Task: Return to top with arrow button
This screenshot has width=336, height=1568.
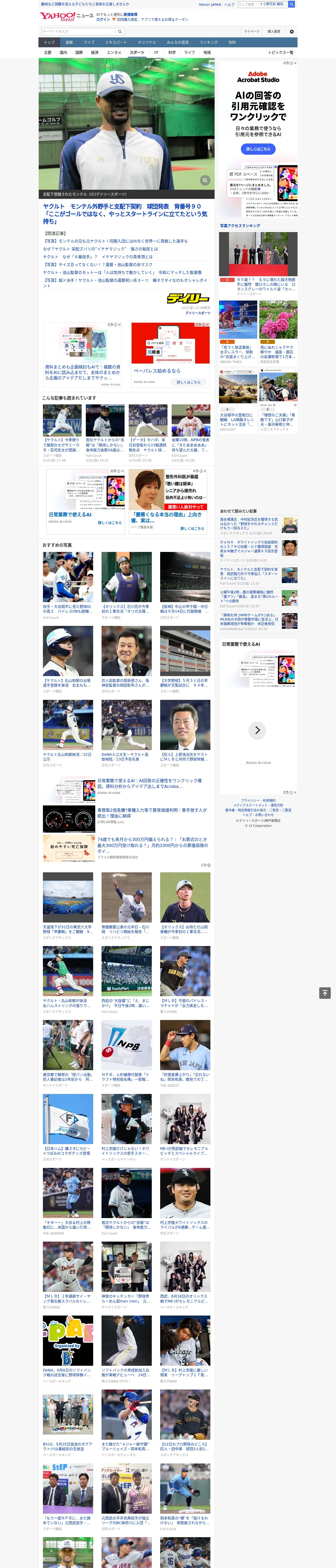Action: (325, 993)
